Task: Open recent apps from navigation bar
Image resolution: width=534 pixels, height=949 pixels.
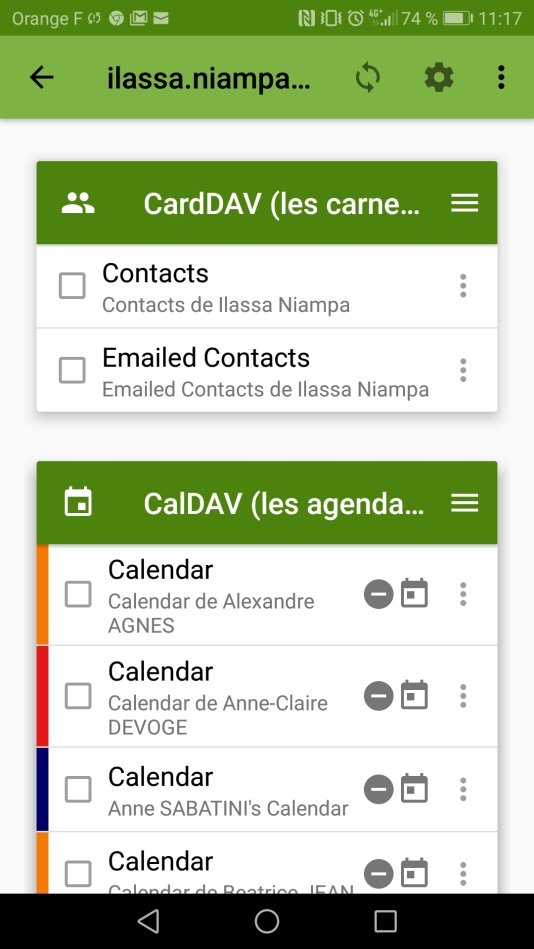Action: (x=385, y=921)
